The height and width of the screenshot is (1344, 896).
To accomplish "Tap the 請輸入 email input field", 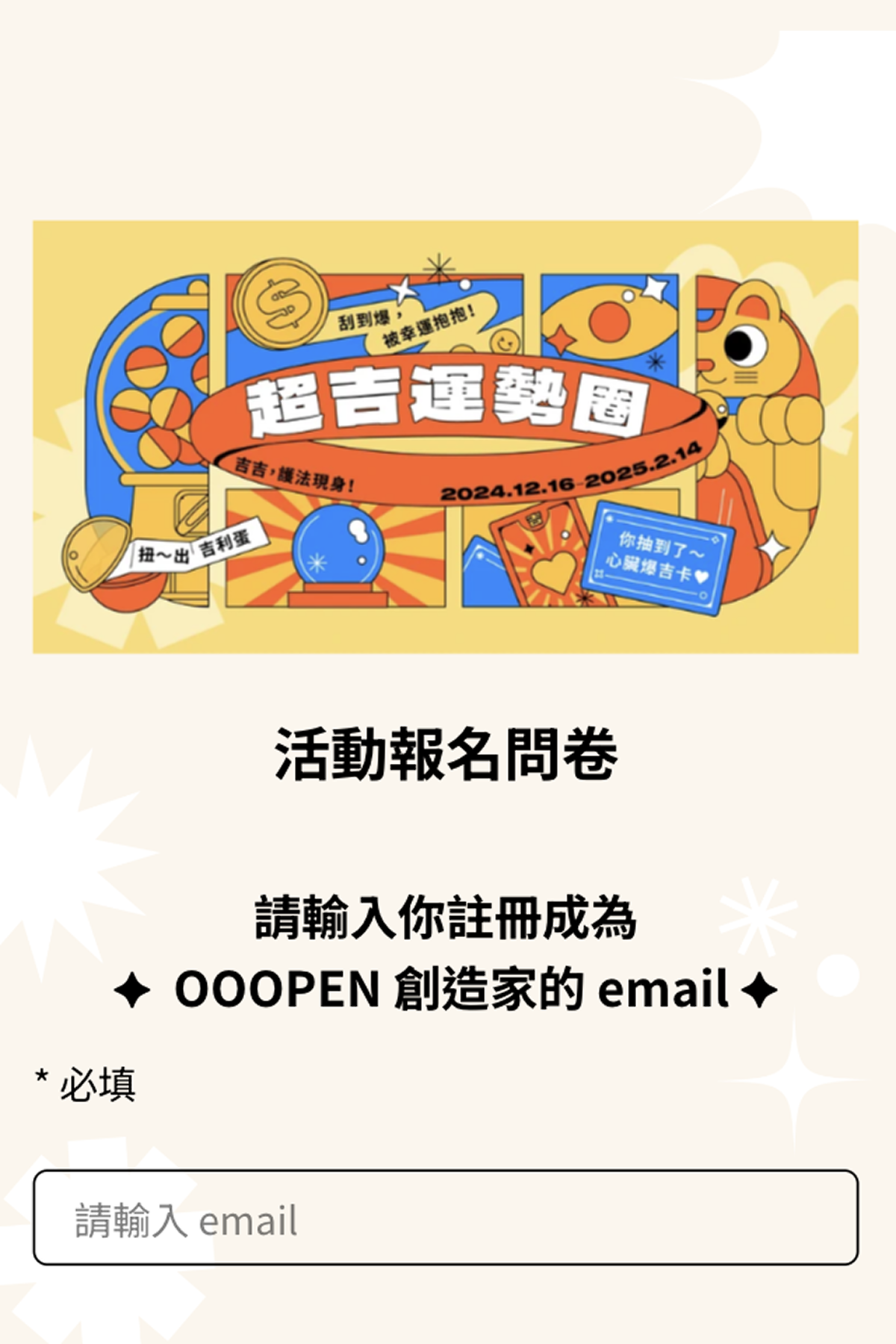I will [445, 1217].
